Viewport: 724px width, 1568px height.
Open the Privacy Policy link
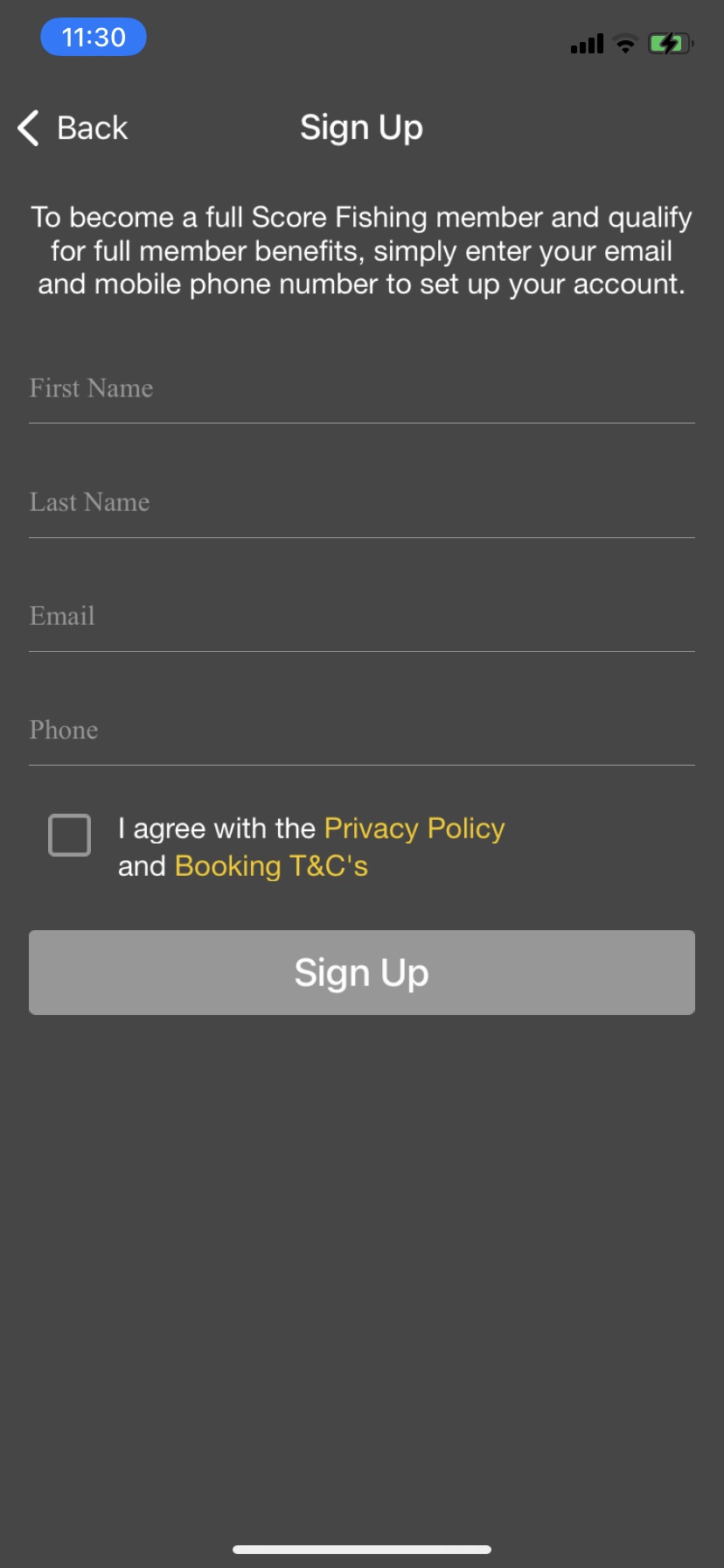click(414, 829)
